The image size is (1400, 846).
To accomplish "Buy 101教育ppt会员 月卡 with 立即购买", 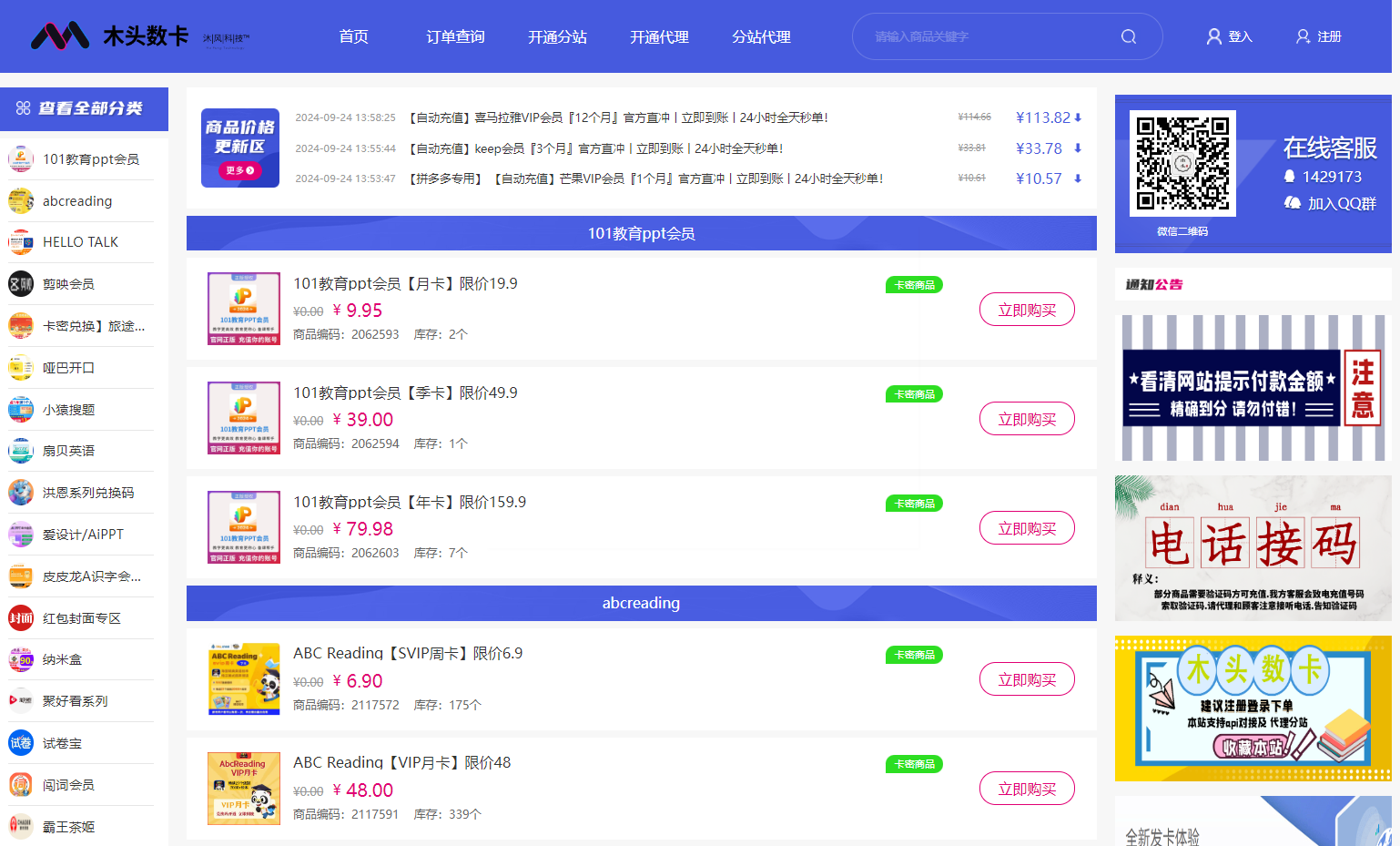I will (x=1027, y=310).
